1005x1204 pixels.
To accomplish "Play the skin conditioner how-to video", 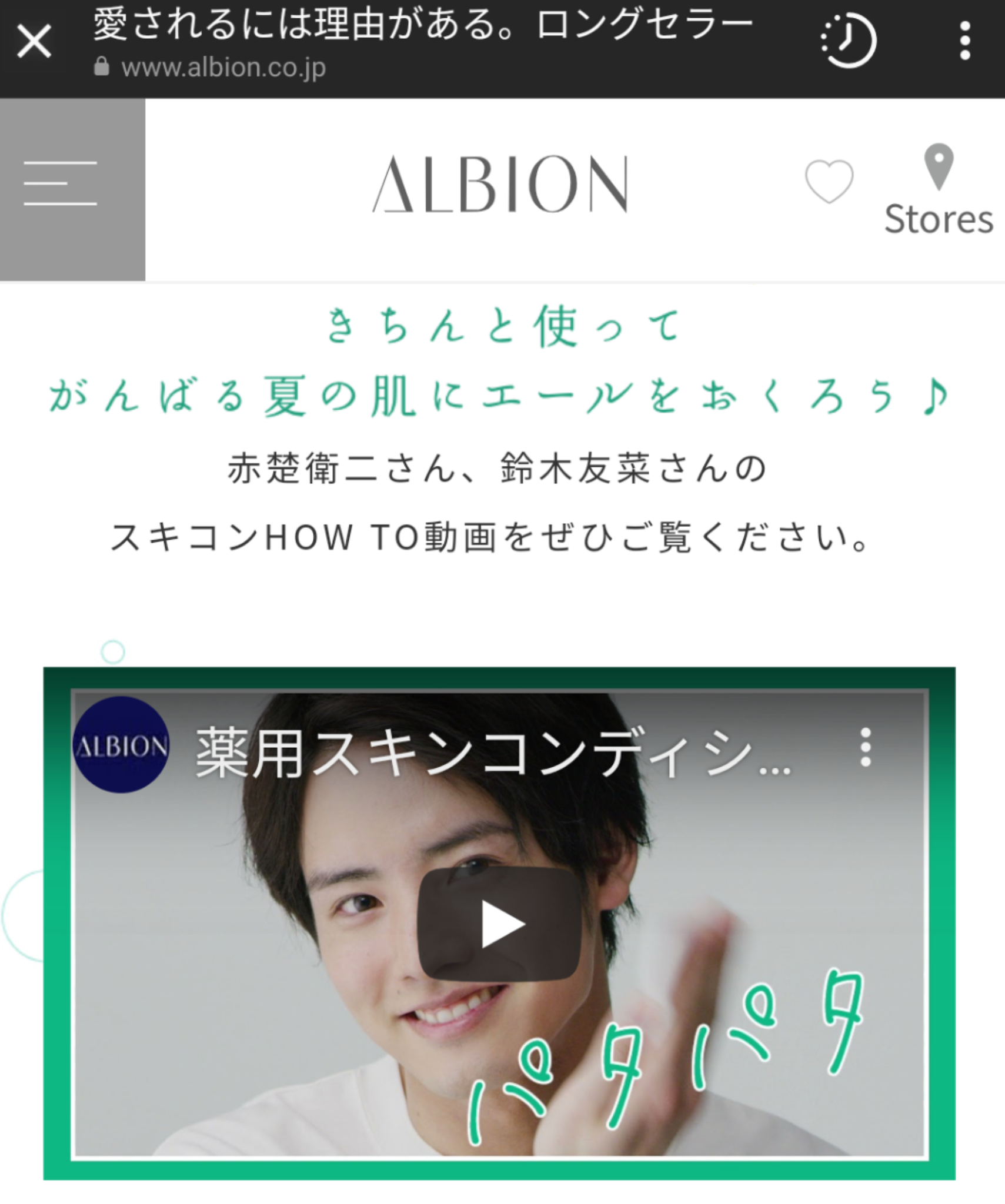I will point(500,925).
